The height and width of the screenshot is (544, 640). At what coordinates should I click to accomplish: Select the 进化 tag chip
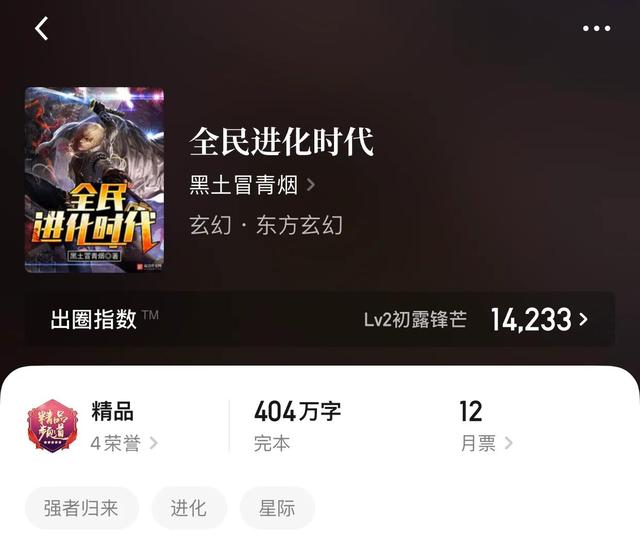click(x=189, y=508)
